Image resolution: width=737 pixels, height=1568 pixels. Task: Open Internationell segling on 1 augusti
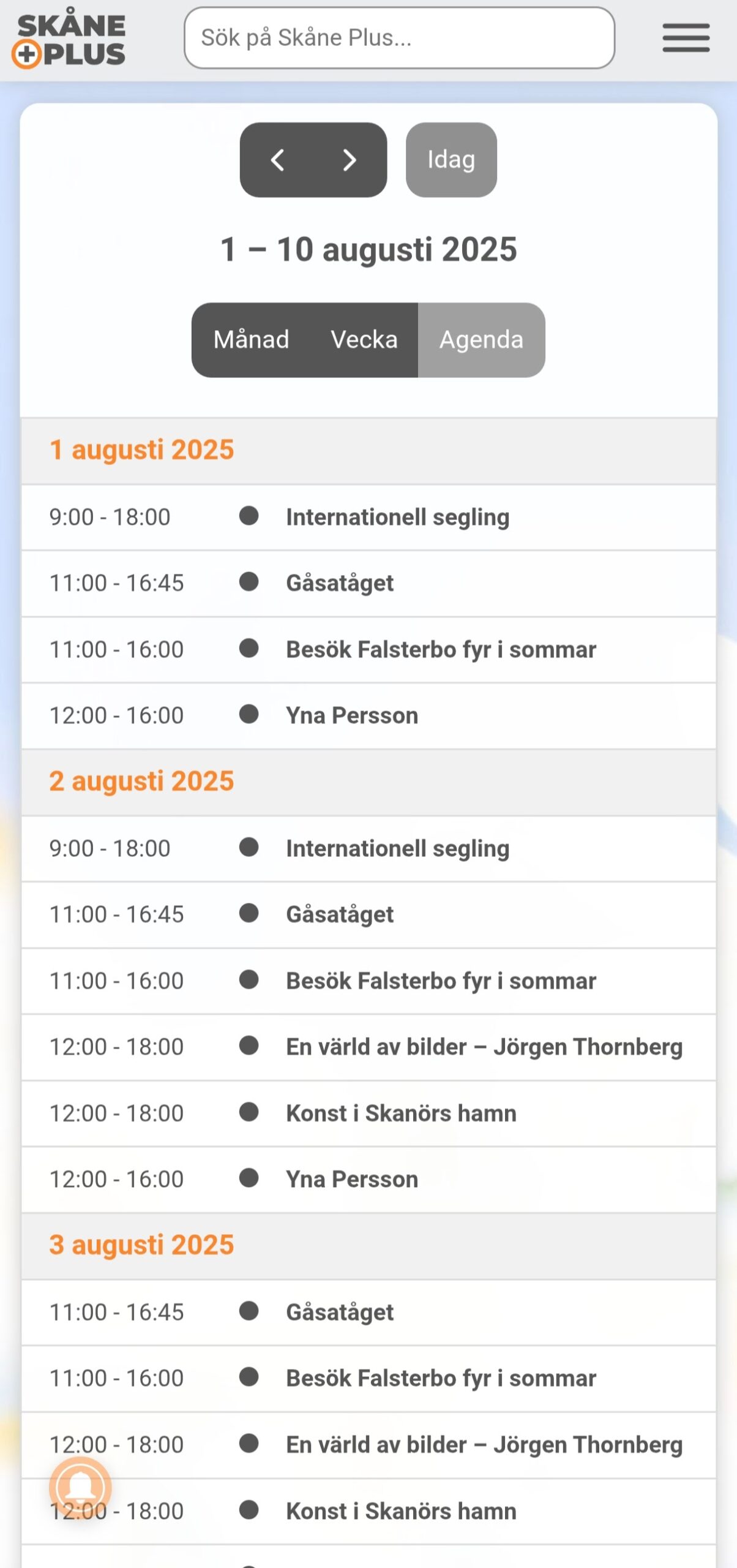[x=397, y=517]
